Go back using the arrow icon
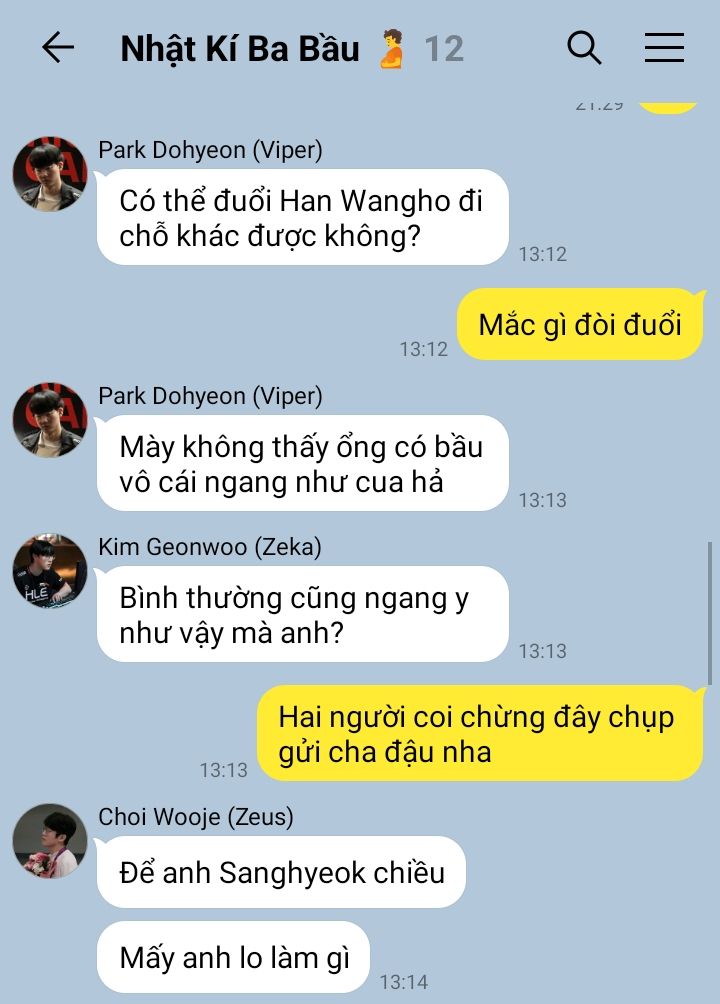Screen dimensions: 720x1004 pos(58,48)
